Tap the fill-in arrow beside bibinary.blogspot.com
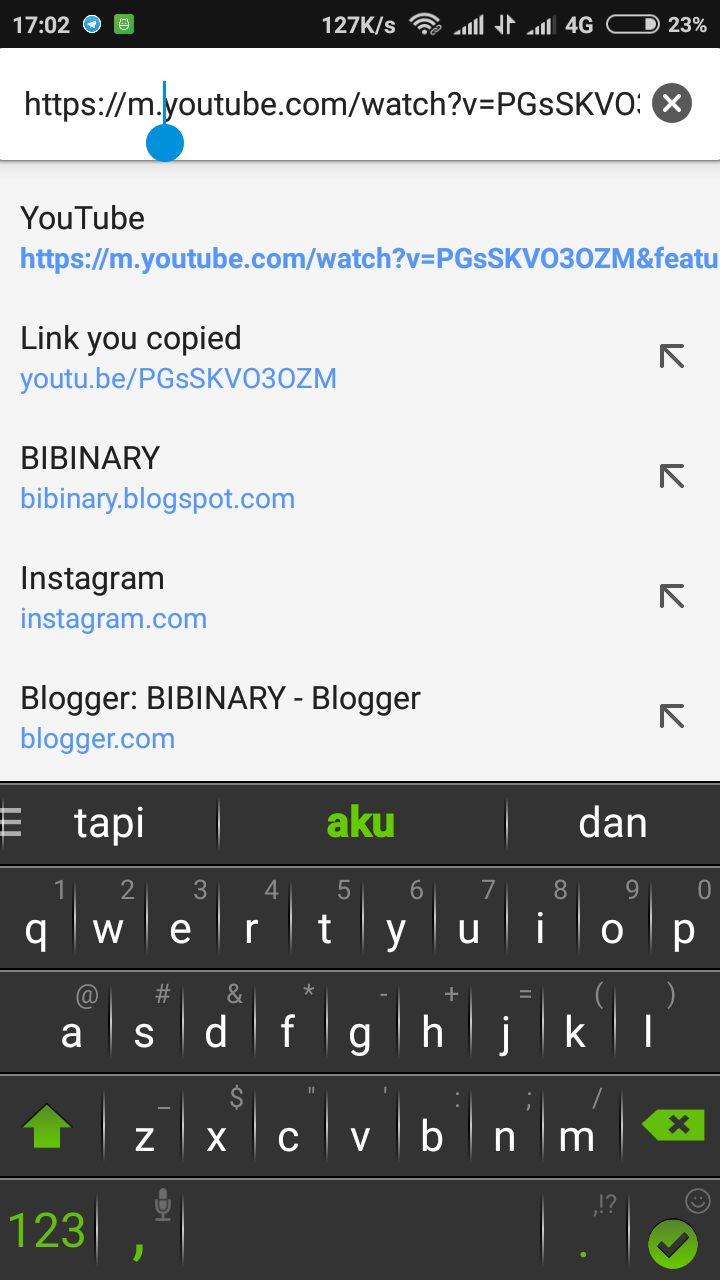 [673, 476]
